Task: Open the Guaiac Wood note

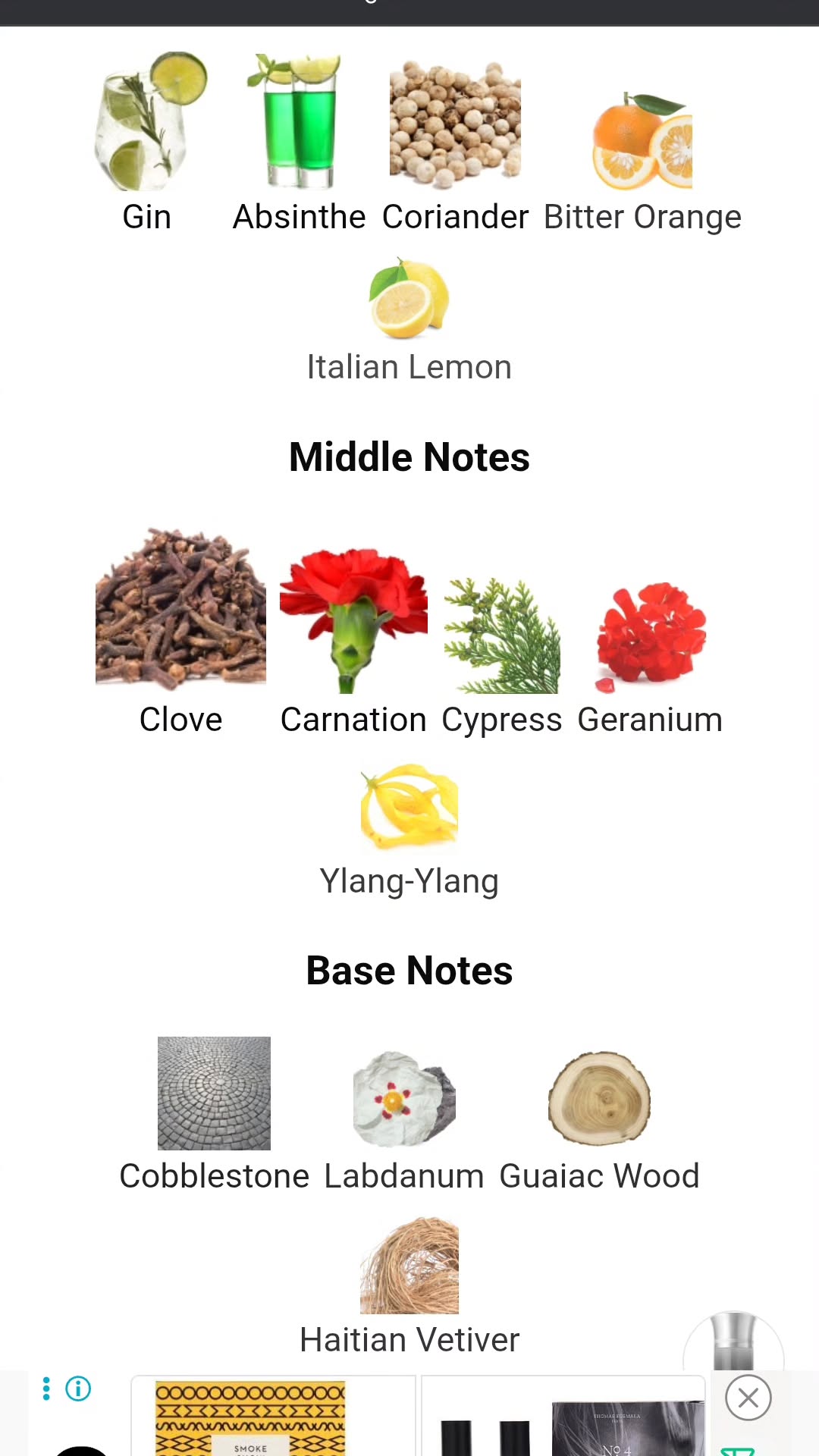Action: coord(599,1115)
